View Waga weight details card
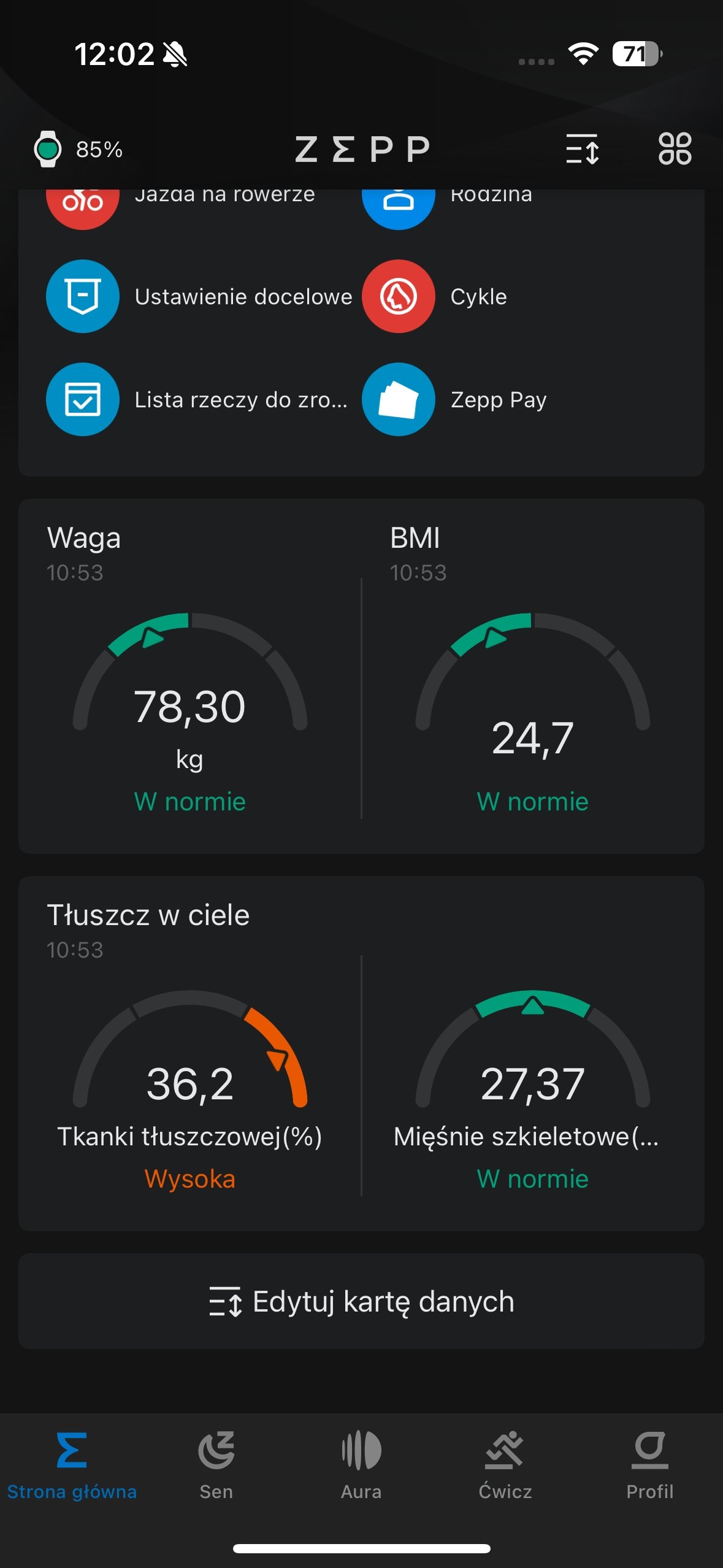Viewport: 723px width, 1568px height. (x=190, y=676)
